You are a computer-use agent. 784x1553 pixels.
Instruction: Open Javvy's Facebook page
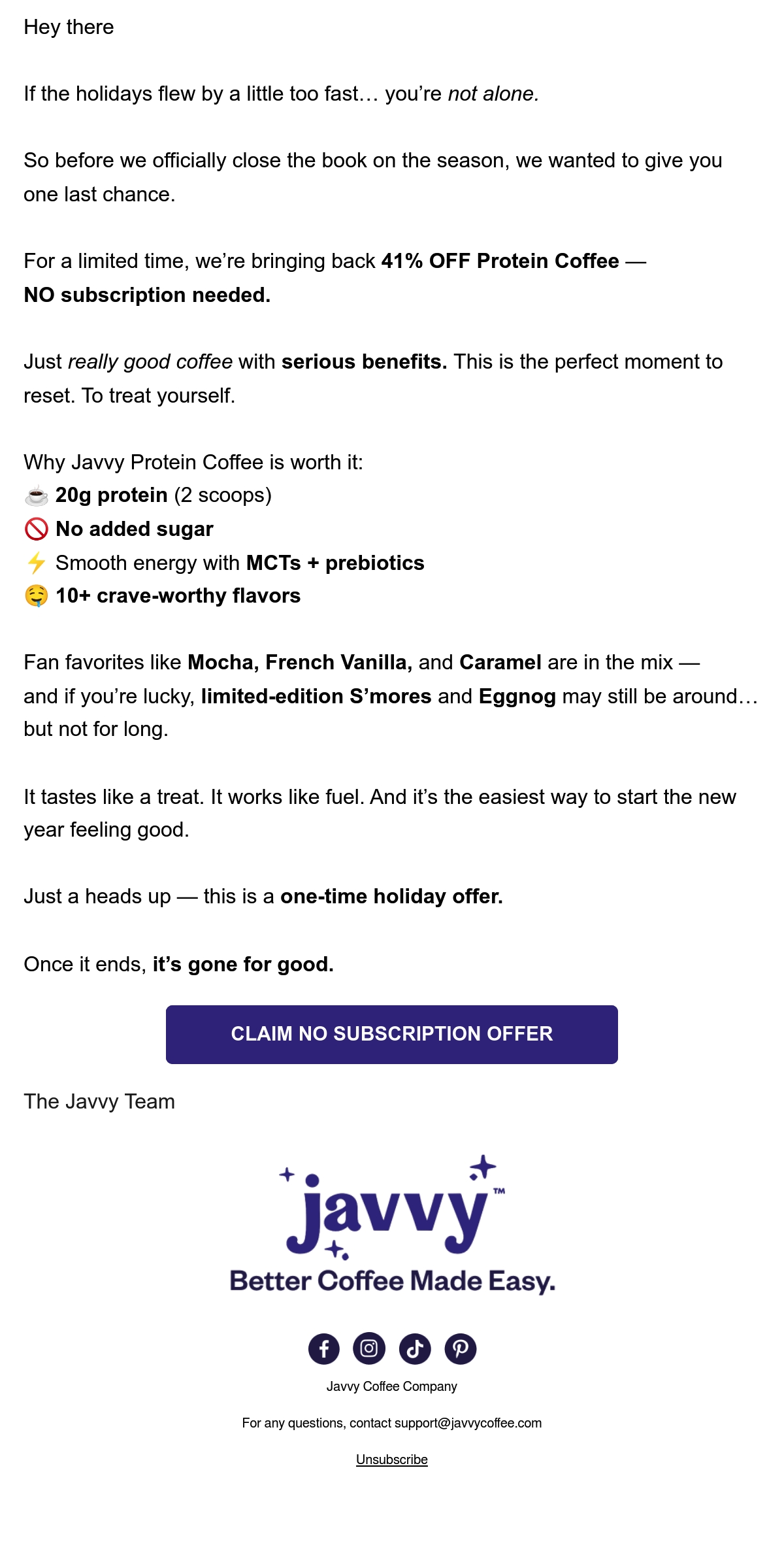tap(324, 1348)
